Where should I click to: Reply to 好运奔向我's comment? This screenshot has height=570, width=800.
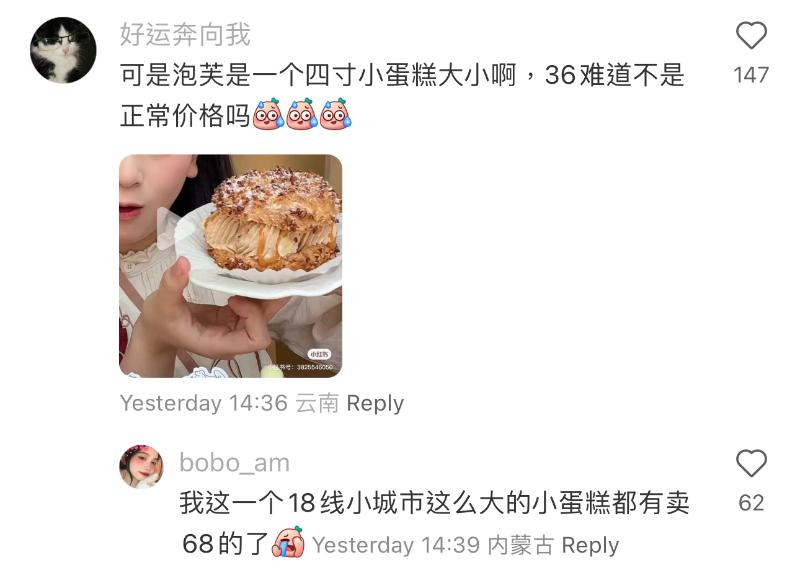(x=375, y=404)
